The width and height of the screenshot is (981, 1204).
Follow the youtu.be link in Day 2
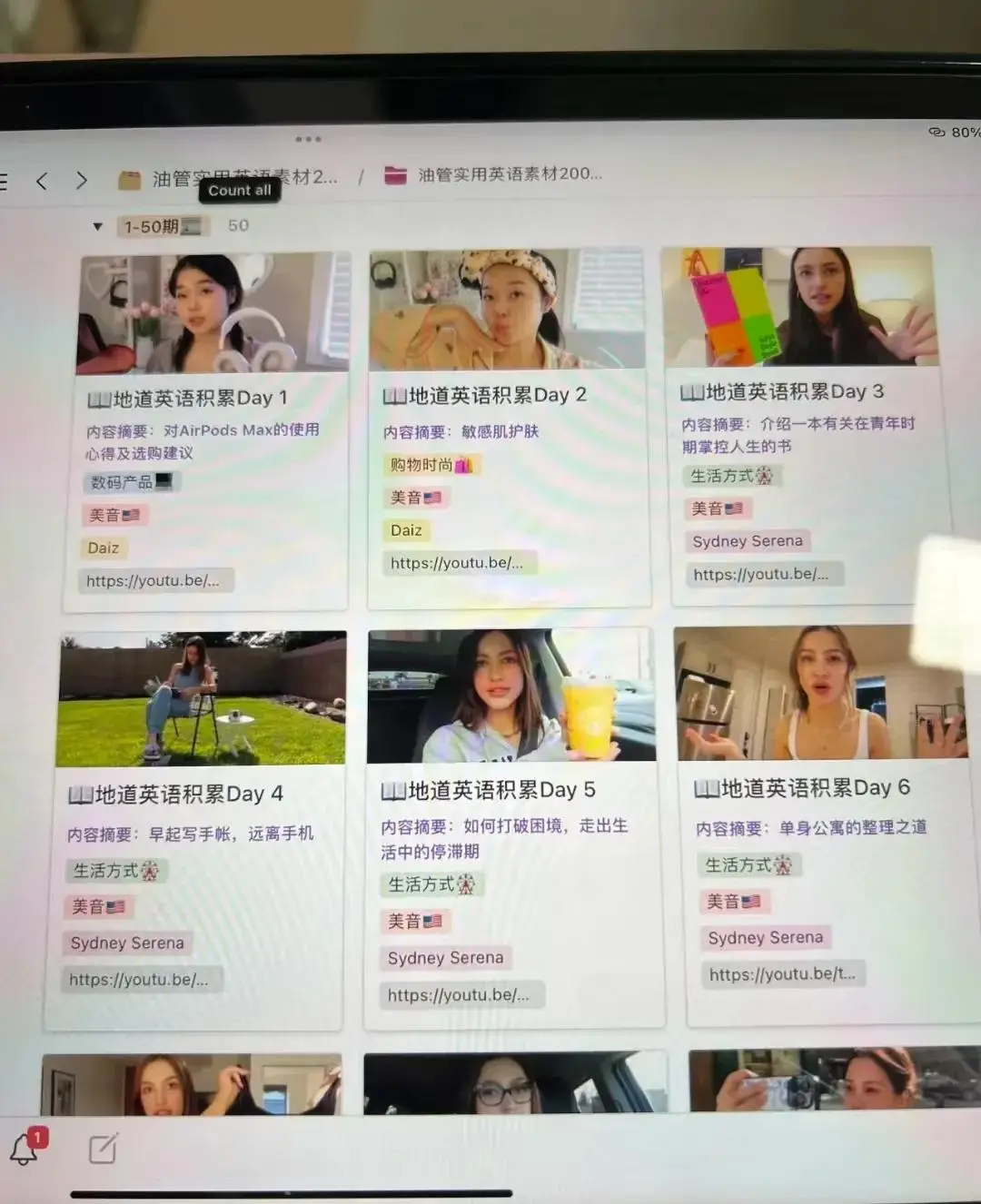(457, 563)
